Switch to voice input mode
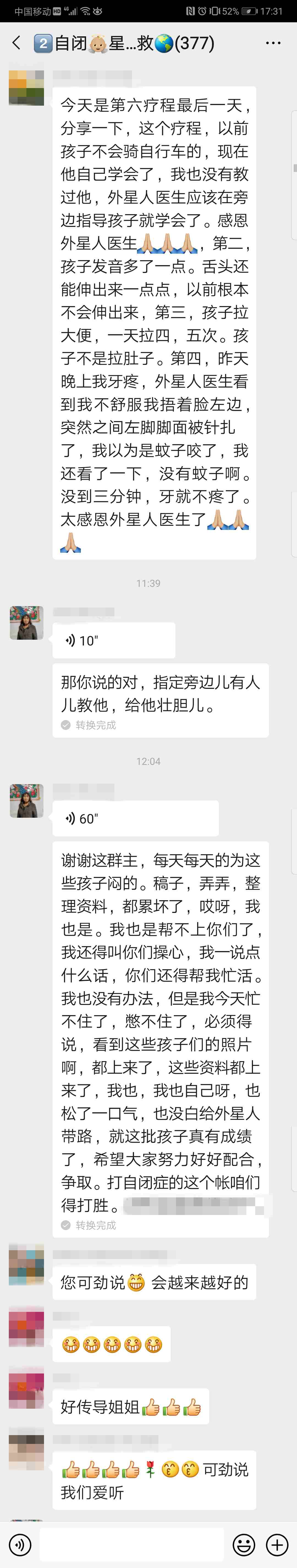Image resolution: width=297 pixels, height=1568 pixels. (x=20, y=1544)
